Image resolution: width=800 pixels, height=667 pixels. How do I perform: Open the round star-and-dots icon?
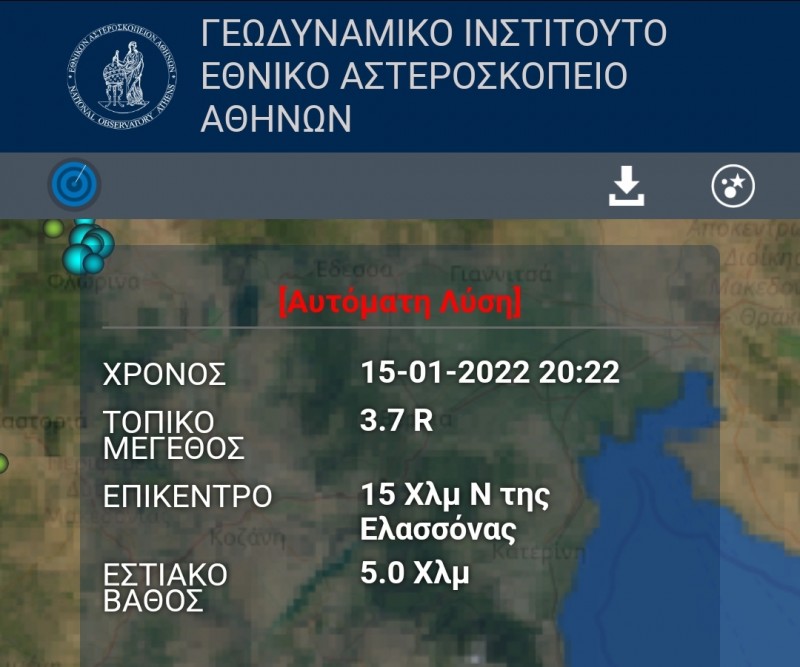tap(732, 186)
